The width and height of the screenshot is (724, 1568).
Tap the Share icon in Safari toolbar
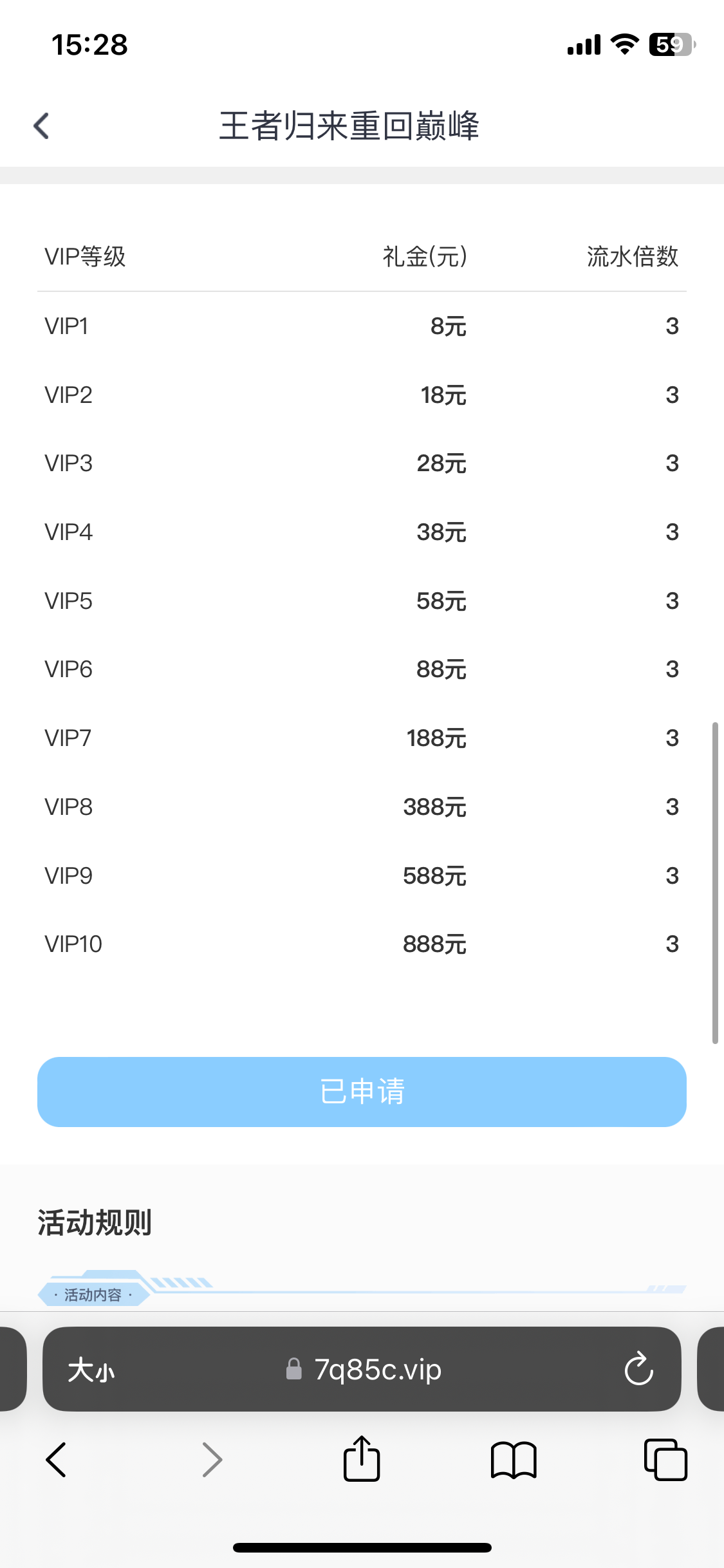362,1460
